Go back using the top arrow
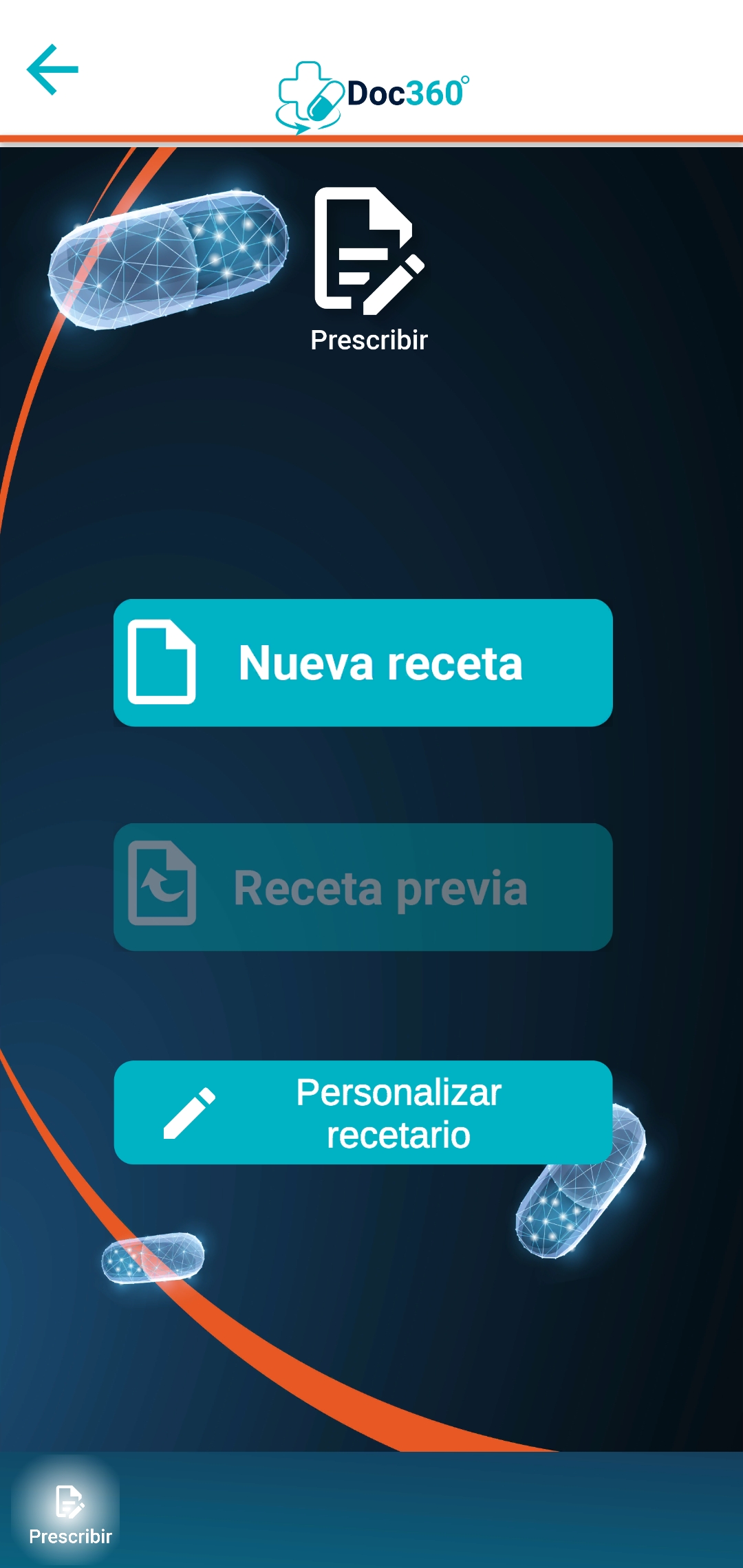Viewport: 743px width, 1568px height. click(x=52, y=69)
